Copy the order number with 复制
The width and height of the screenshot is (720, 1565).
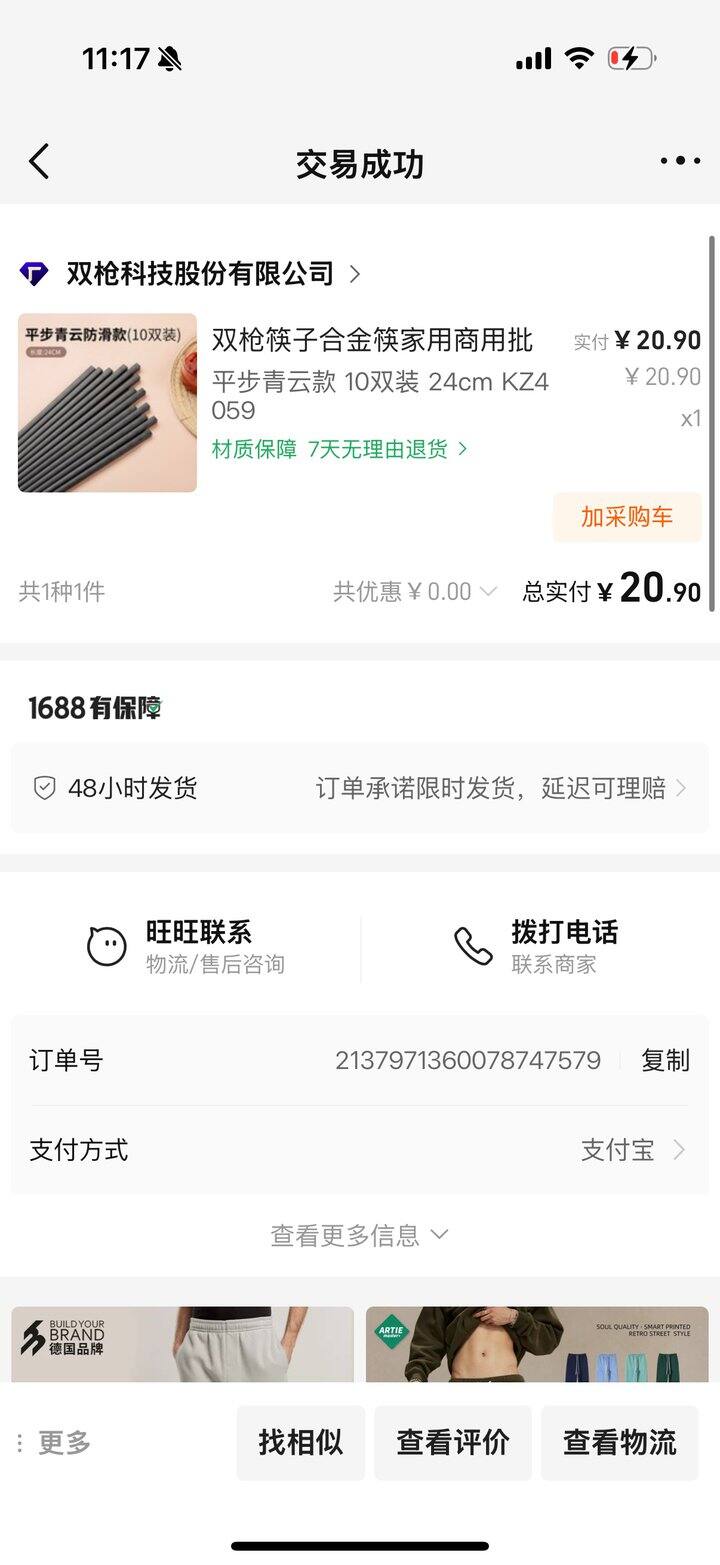pyautogui.click(x=665, y=1060)
